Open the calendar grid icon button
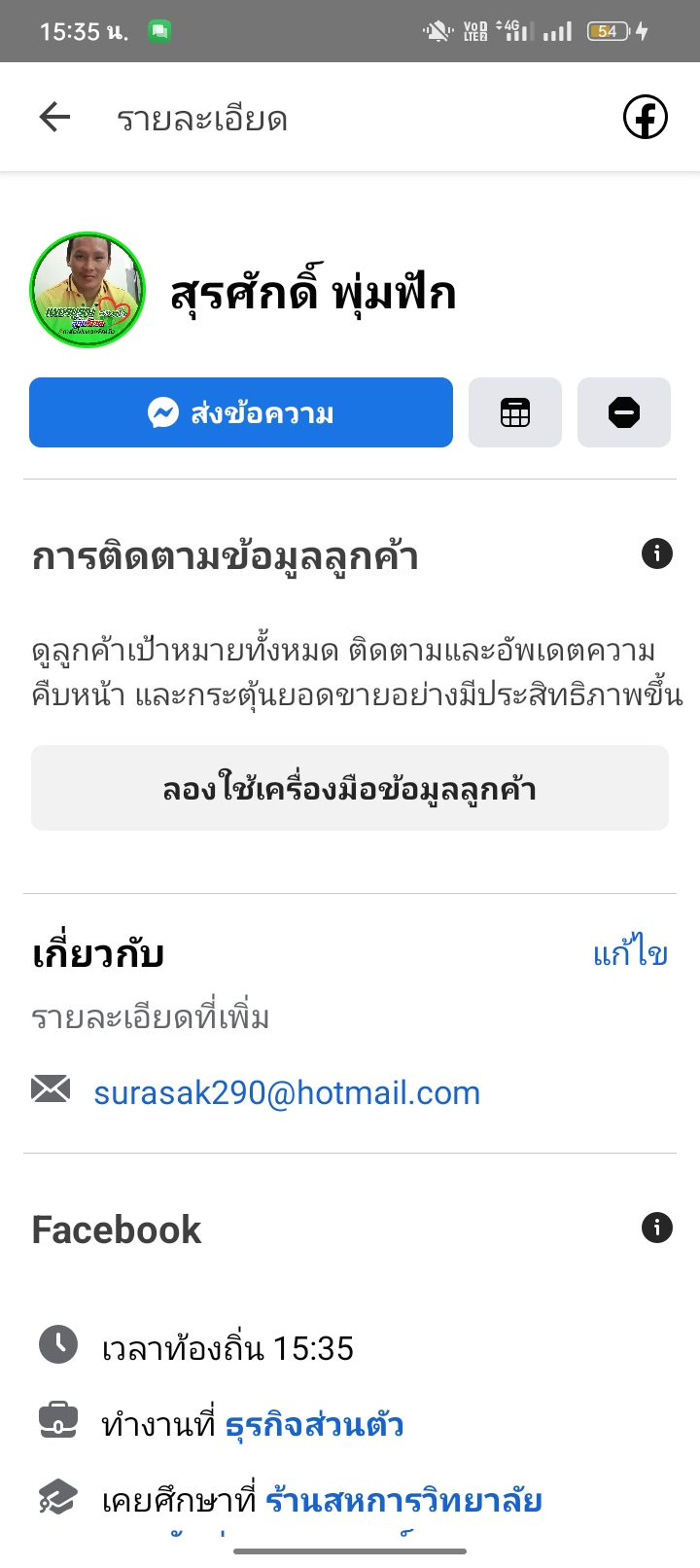 pos(515,412)
